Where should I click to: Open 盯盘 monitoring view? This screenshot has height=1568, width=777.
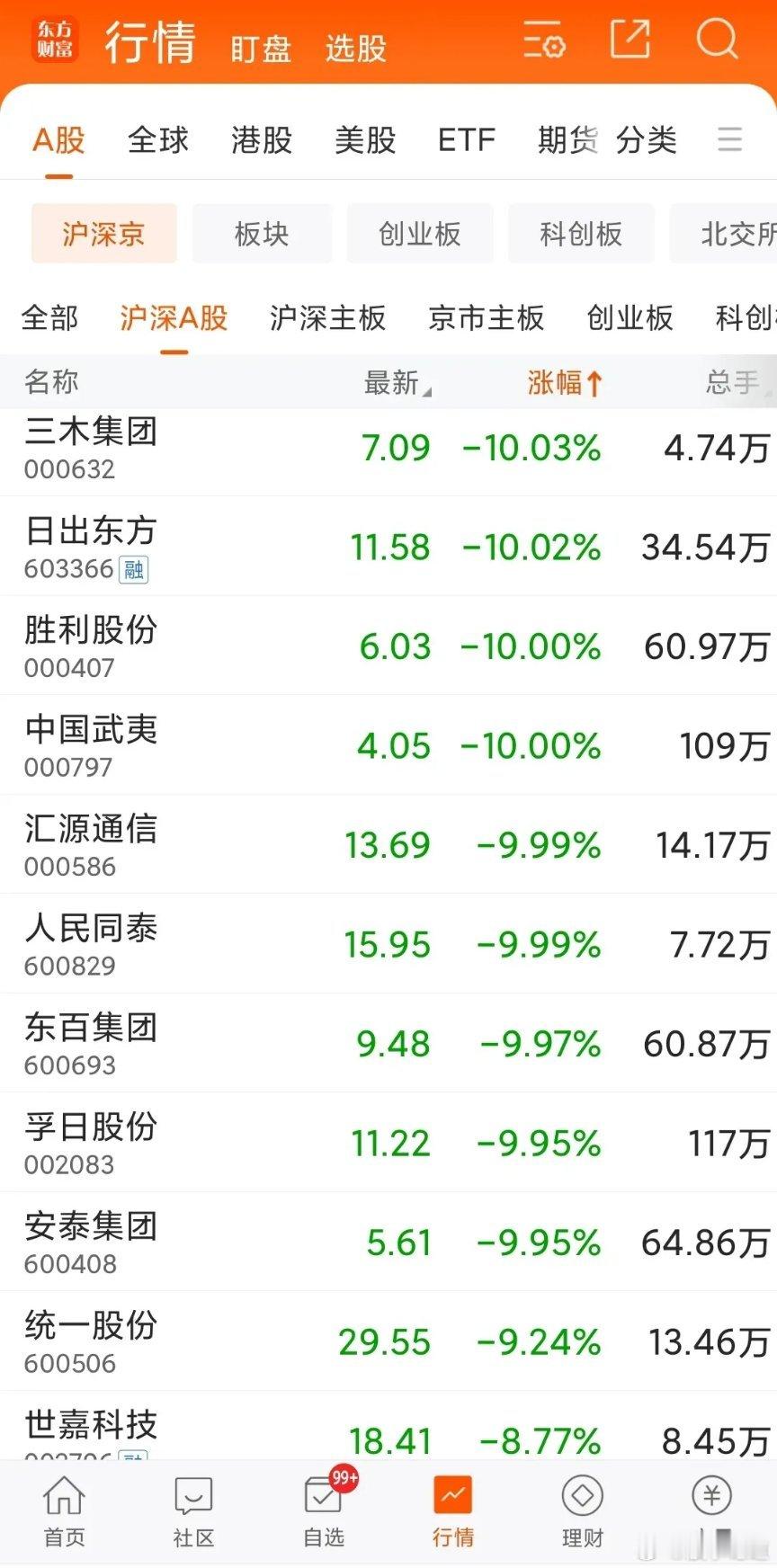(261, 49)
